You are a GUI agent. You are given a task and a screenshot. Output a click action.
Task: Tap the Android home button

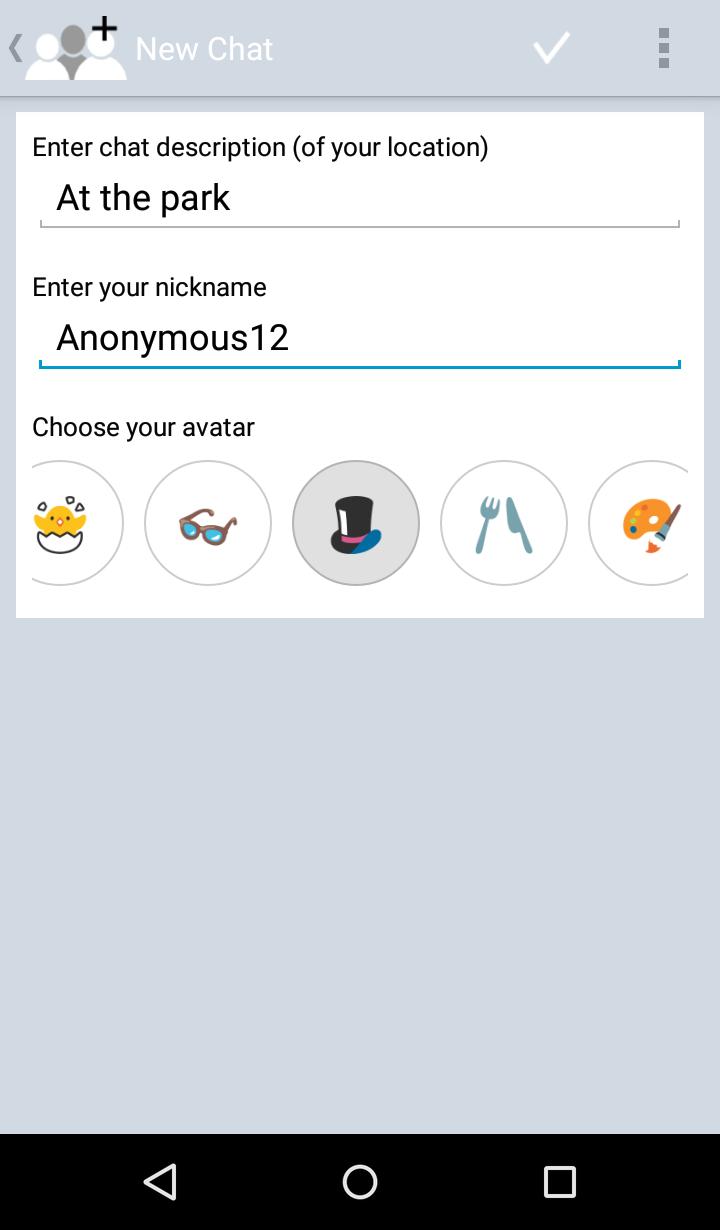(x=360, y=1182)
